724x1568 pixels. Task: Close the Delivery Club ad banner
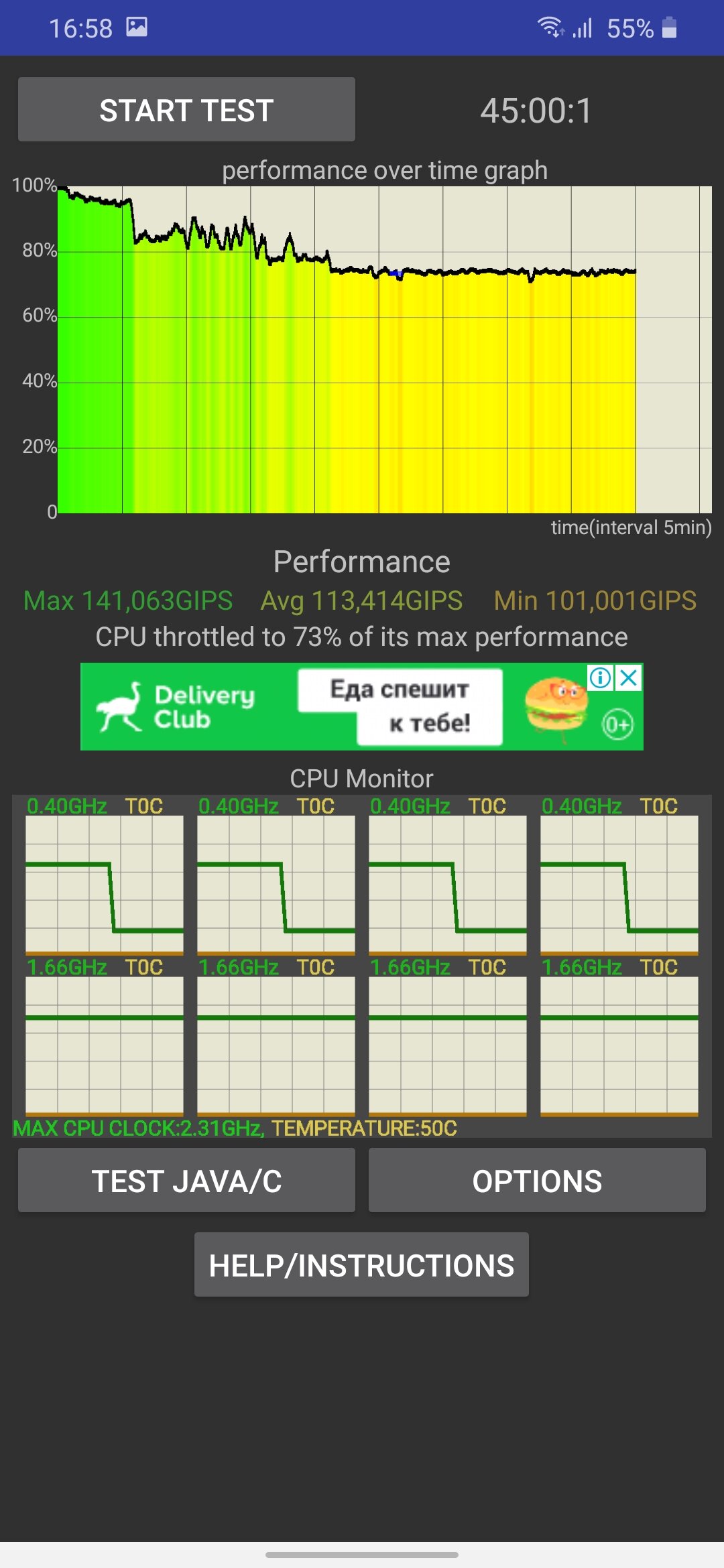click(x=629, y=677)
